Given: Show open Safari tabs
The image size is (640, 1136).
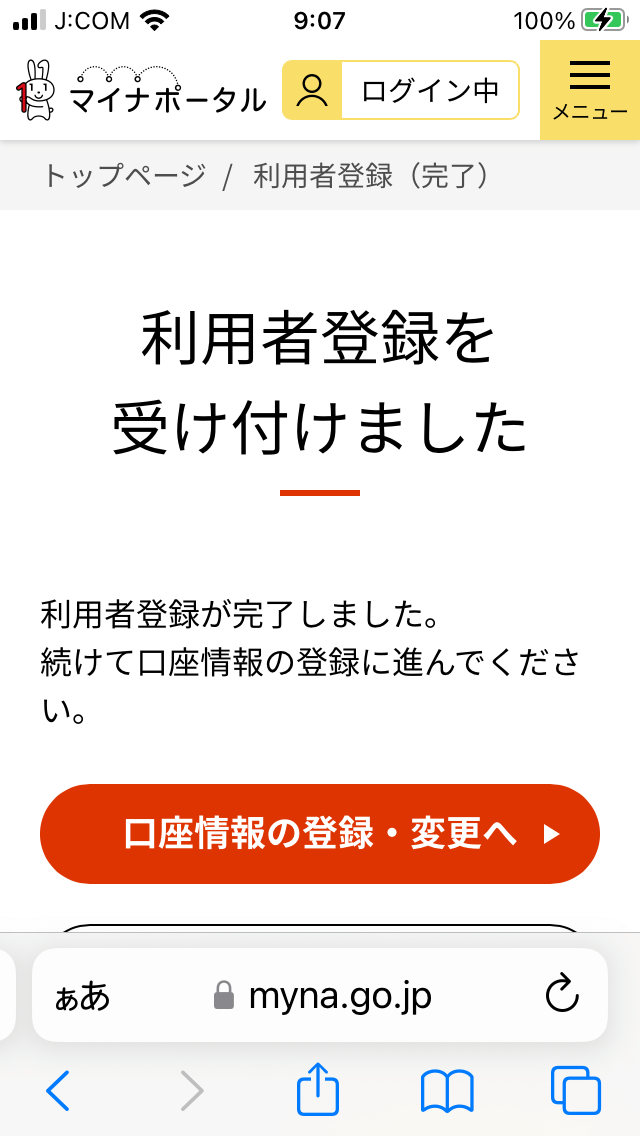Looking at the screenshot, I should pos(576,1090).
